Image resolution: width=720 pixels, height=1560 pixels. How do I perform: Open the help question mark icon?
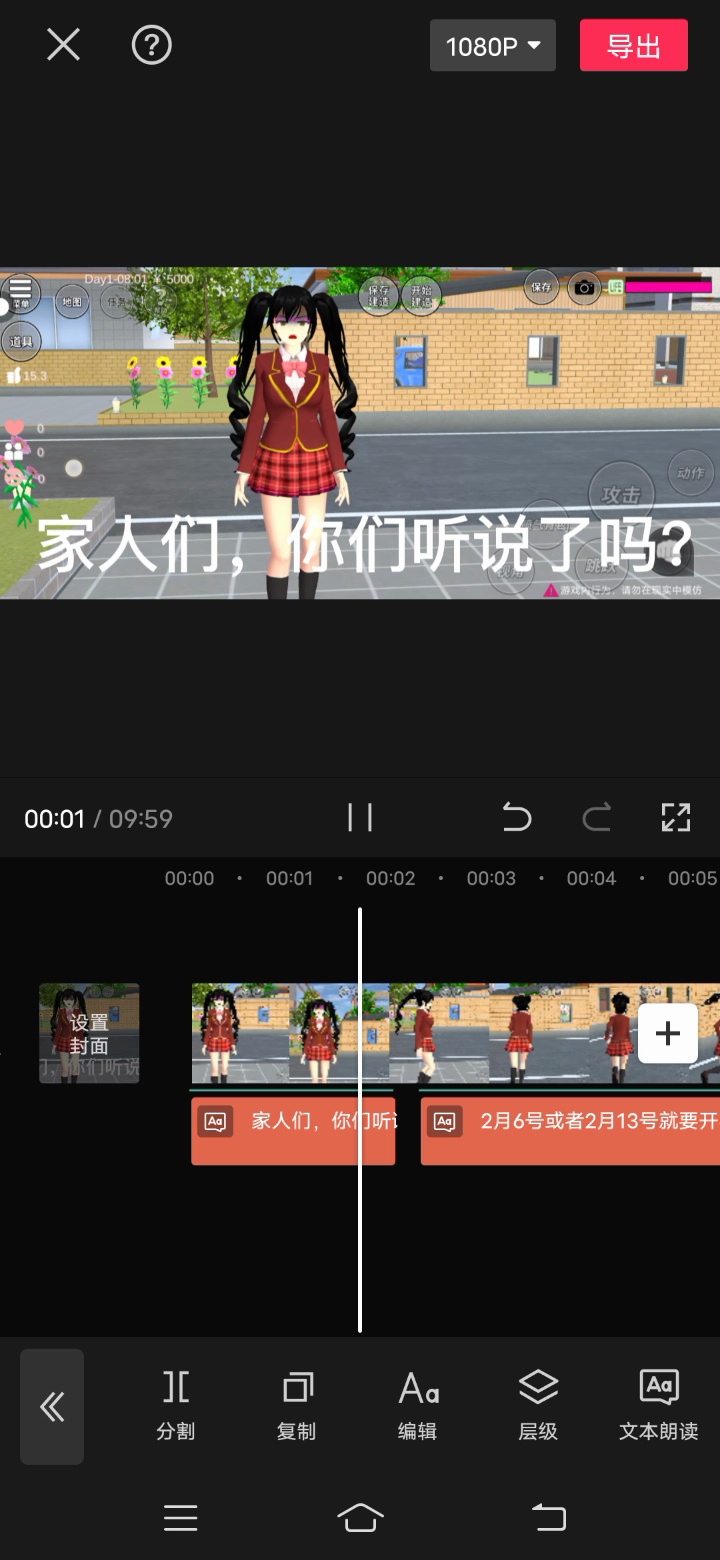pos(152,45)
